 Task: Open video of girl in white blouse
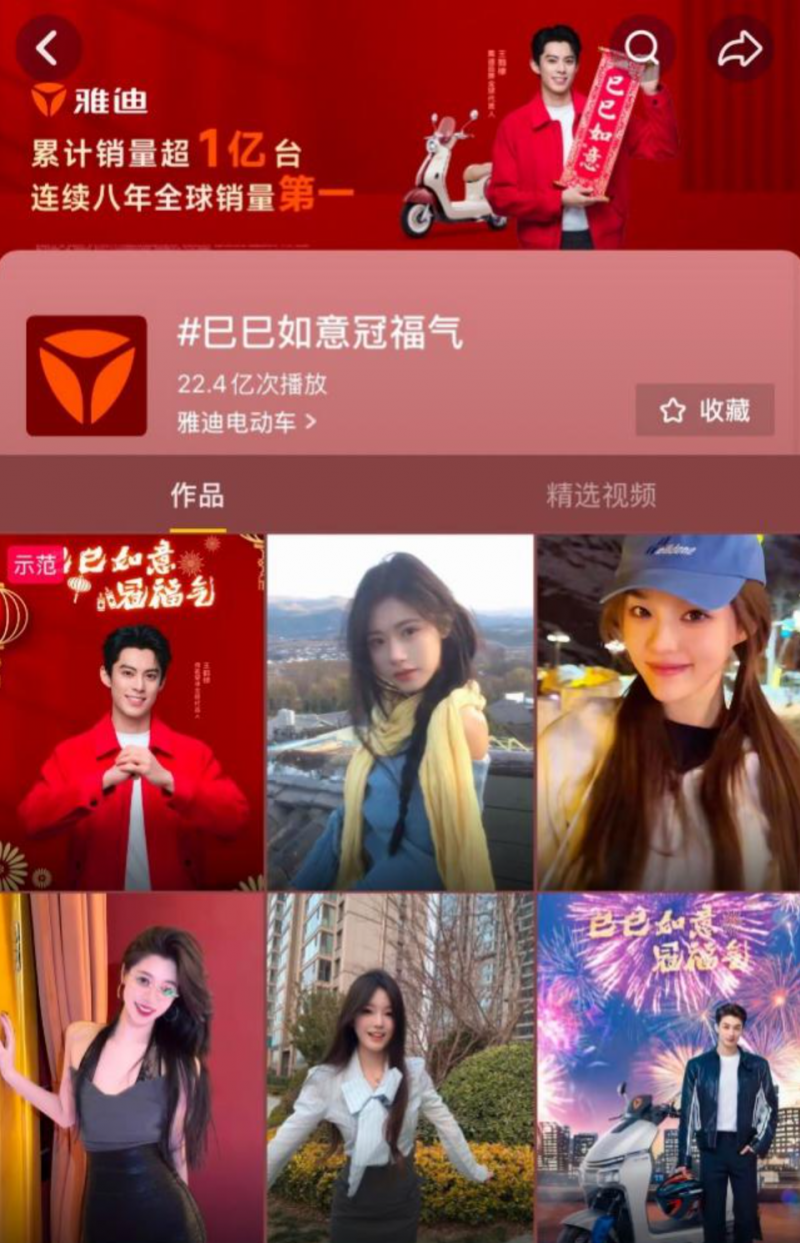(x=400, y=1068)
